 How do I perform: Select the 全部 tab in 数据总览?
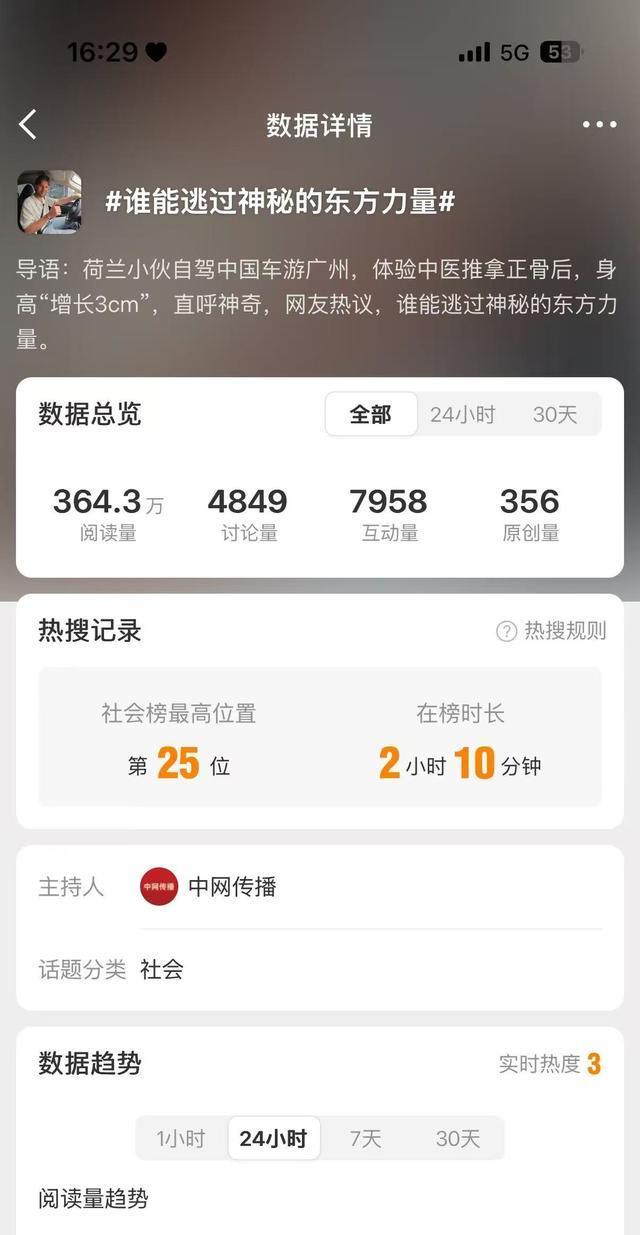tap(370, 414)
